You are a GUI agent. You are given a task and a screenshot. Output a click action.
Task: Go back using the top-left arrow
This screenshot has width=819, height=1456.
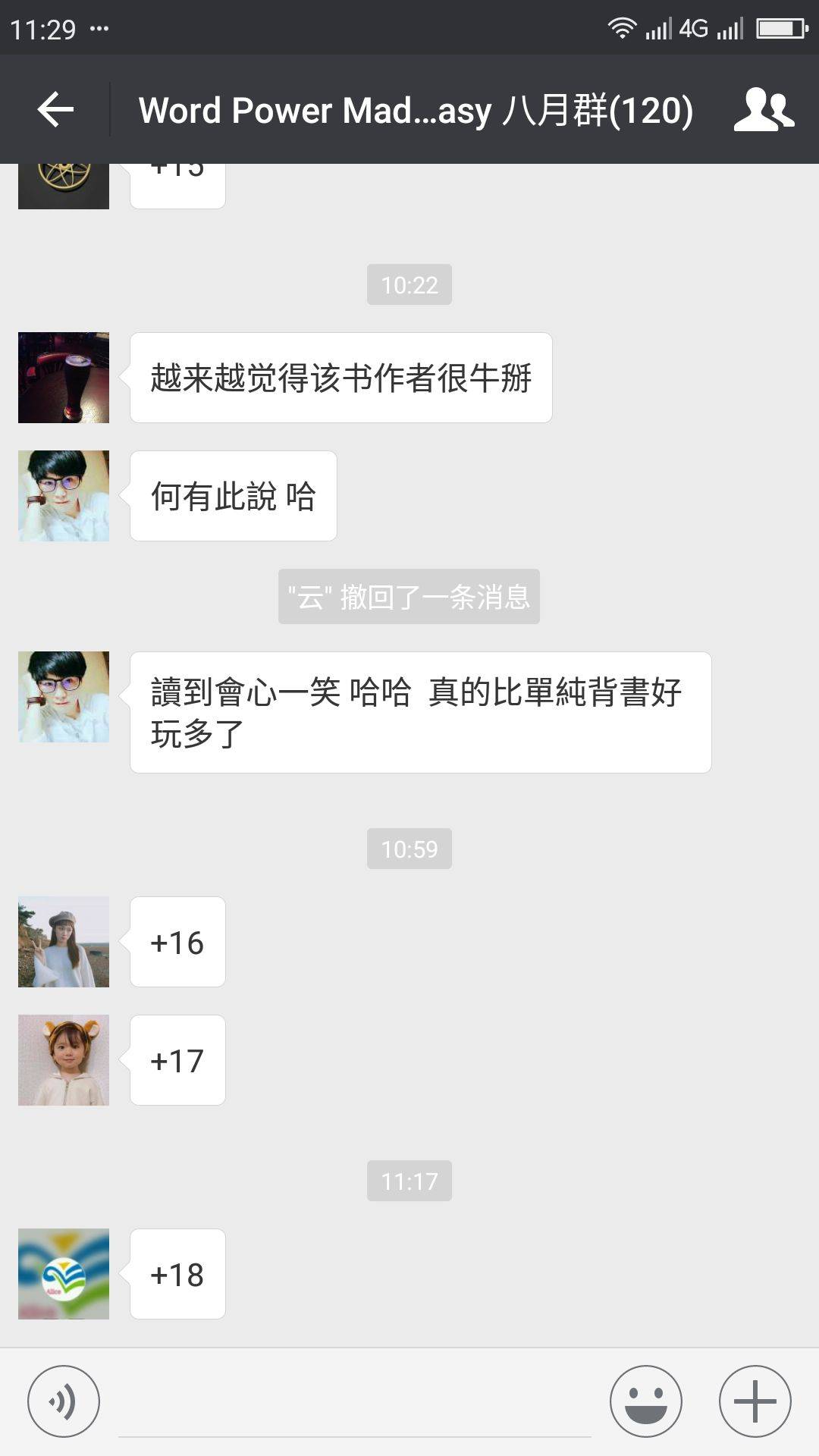click(x=55, y=110)
